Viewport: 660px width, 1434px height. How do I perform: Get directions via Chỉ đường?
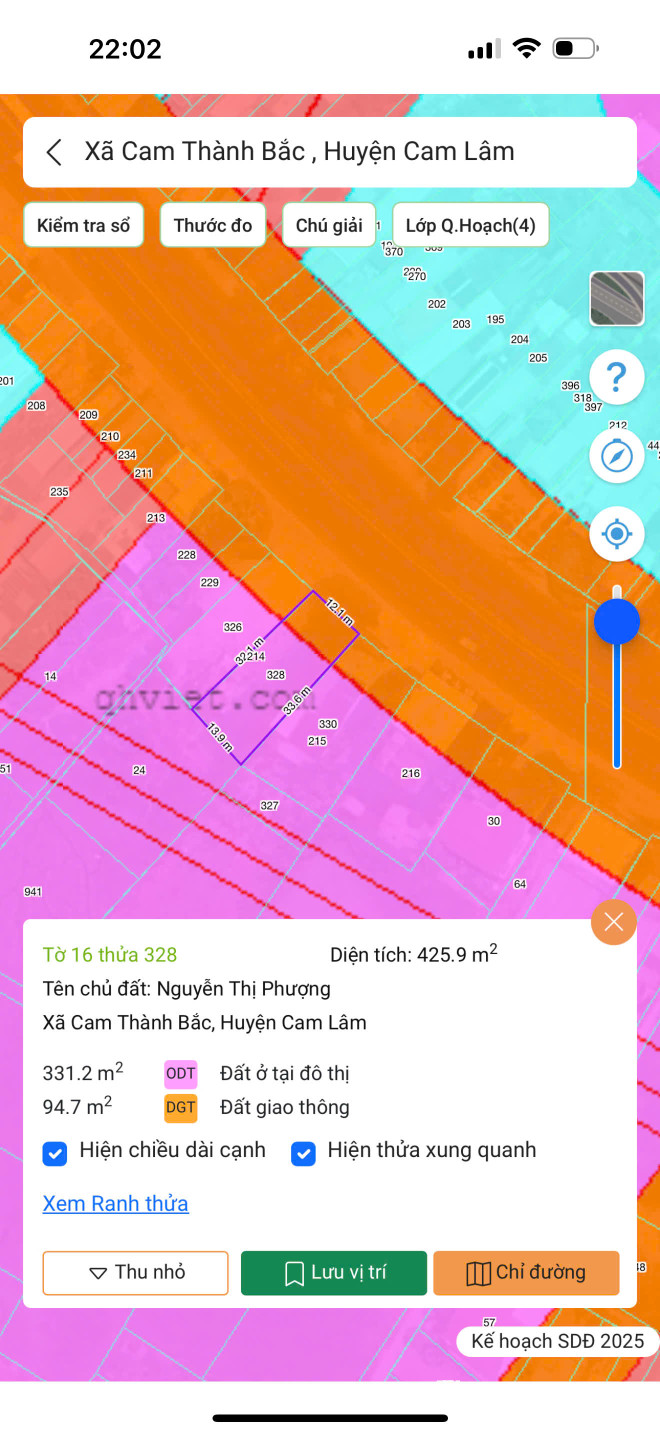[526, 1273]
